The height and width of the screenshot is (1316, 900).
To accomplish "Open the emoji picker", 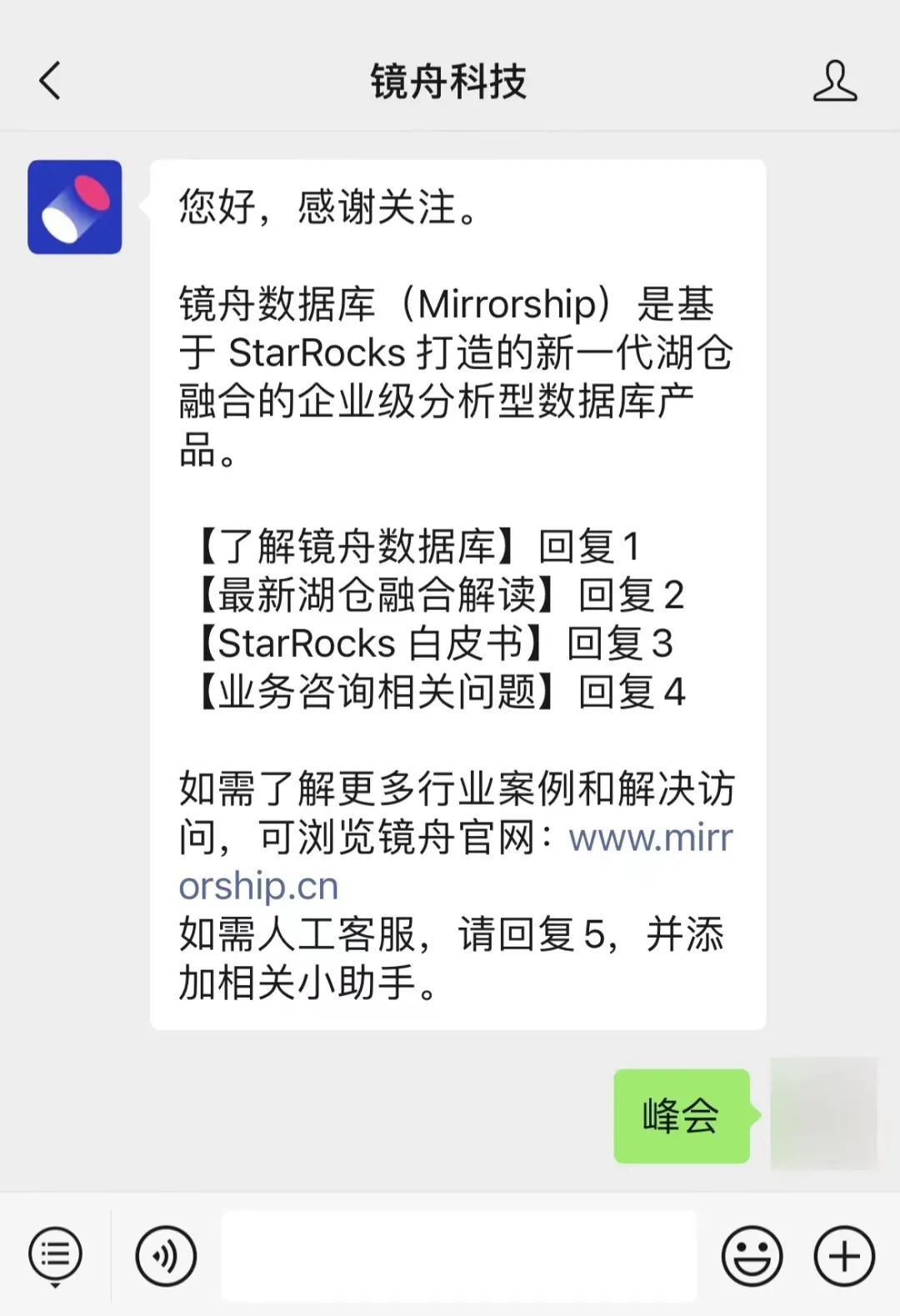I will coord(752,1255).
